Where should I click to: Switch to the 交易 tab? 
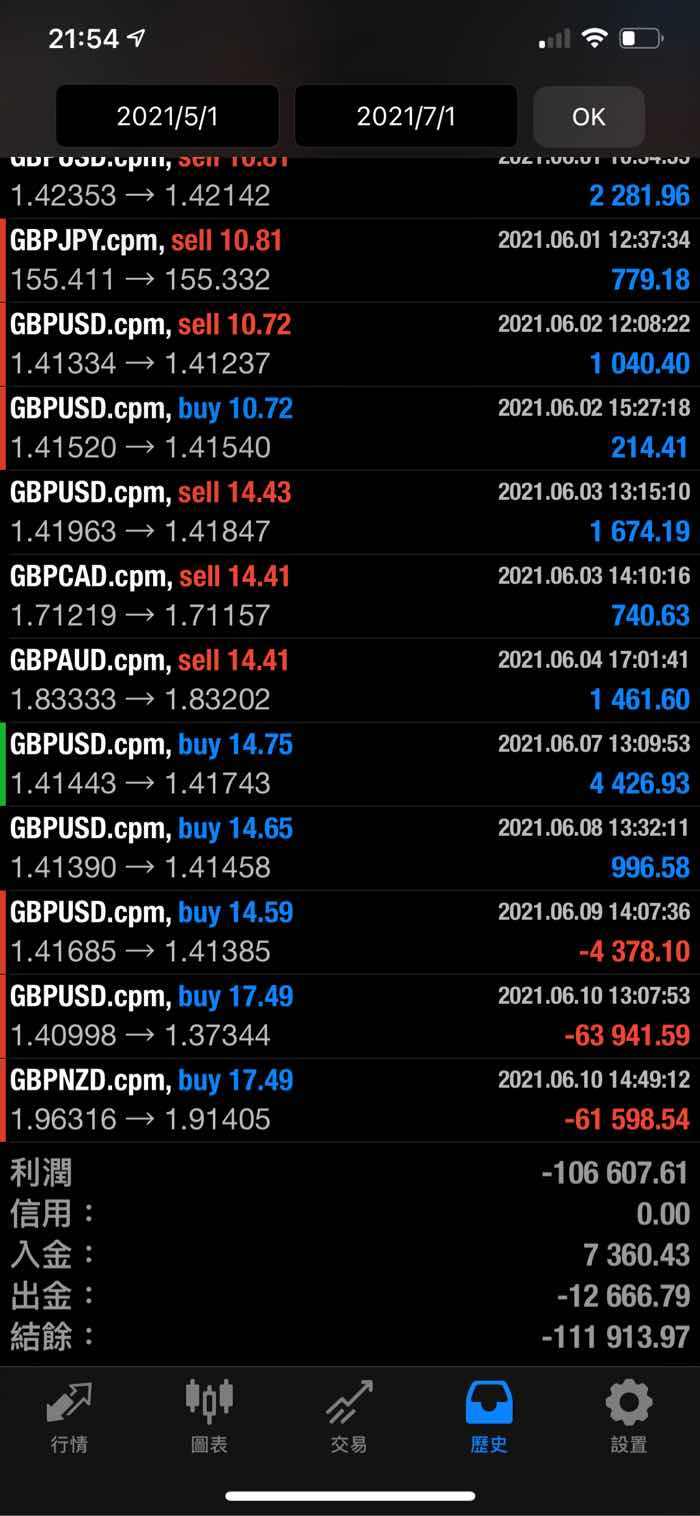pos(349,1416)
